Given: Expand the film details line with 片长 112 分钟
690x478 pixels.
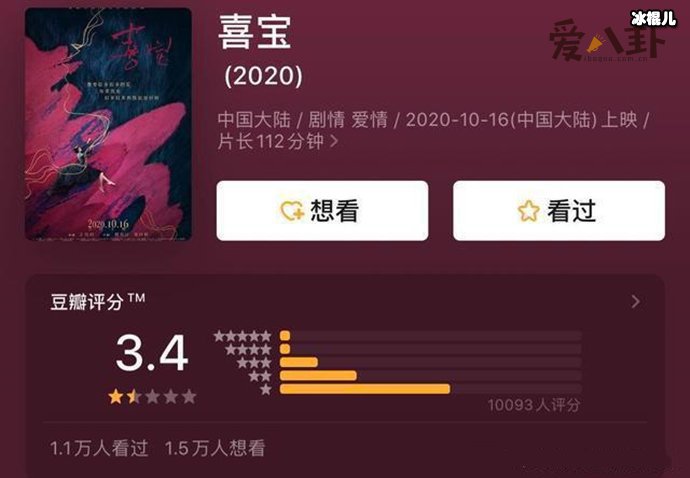Looking at the screenshot, I should pyautogui.click(x=333, y=142).
